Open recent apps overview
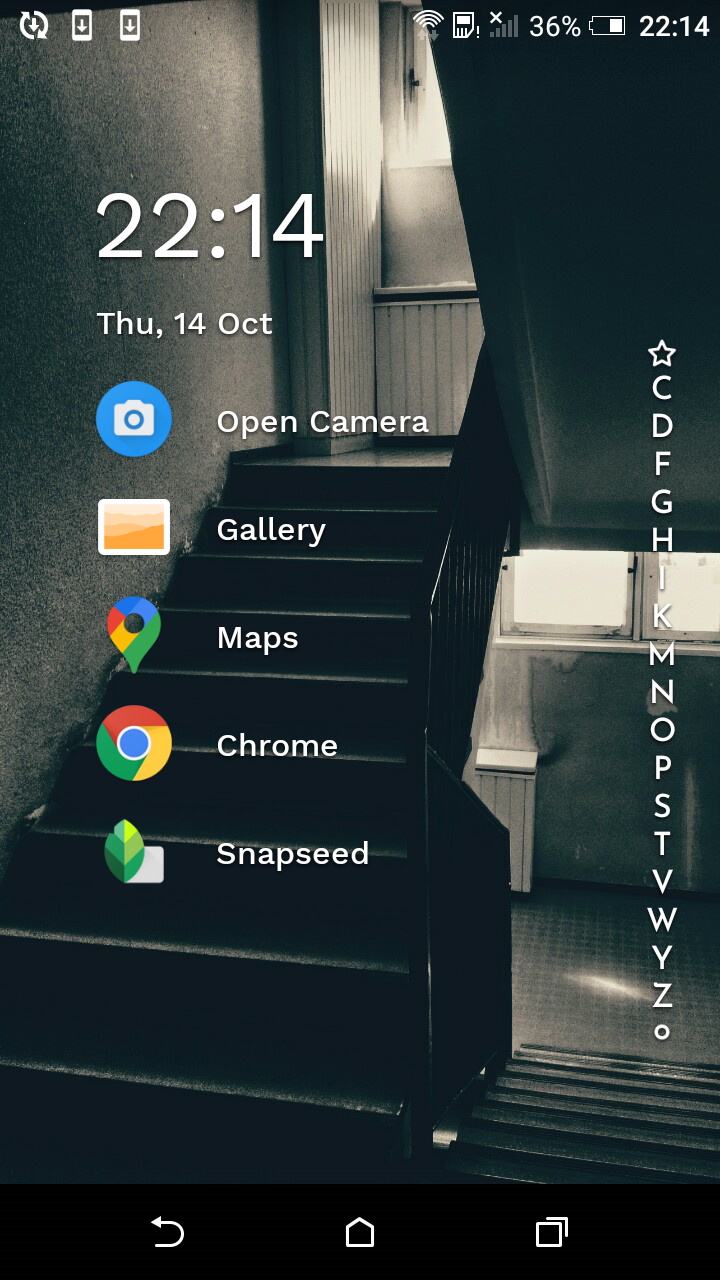The width and height of the screenshot is (720, 1280). [551, 1233]
